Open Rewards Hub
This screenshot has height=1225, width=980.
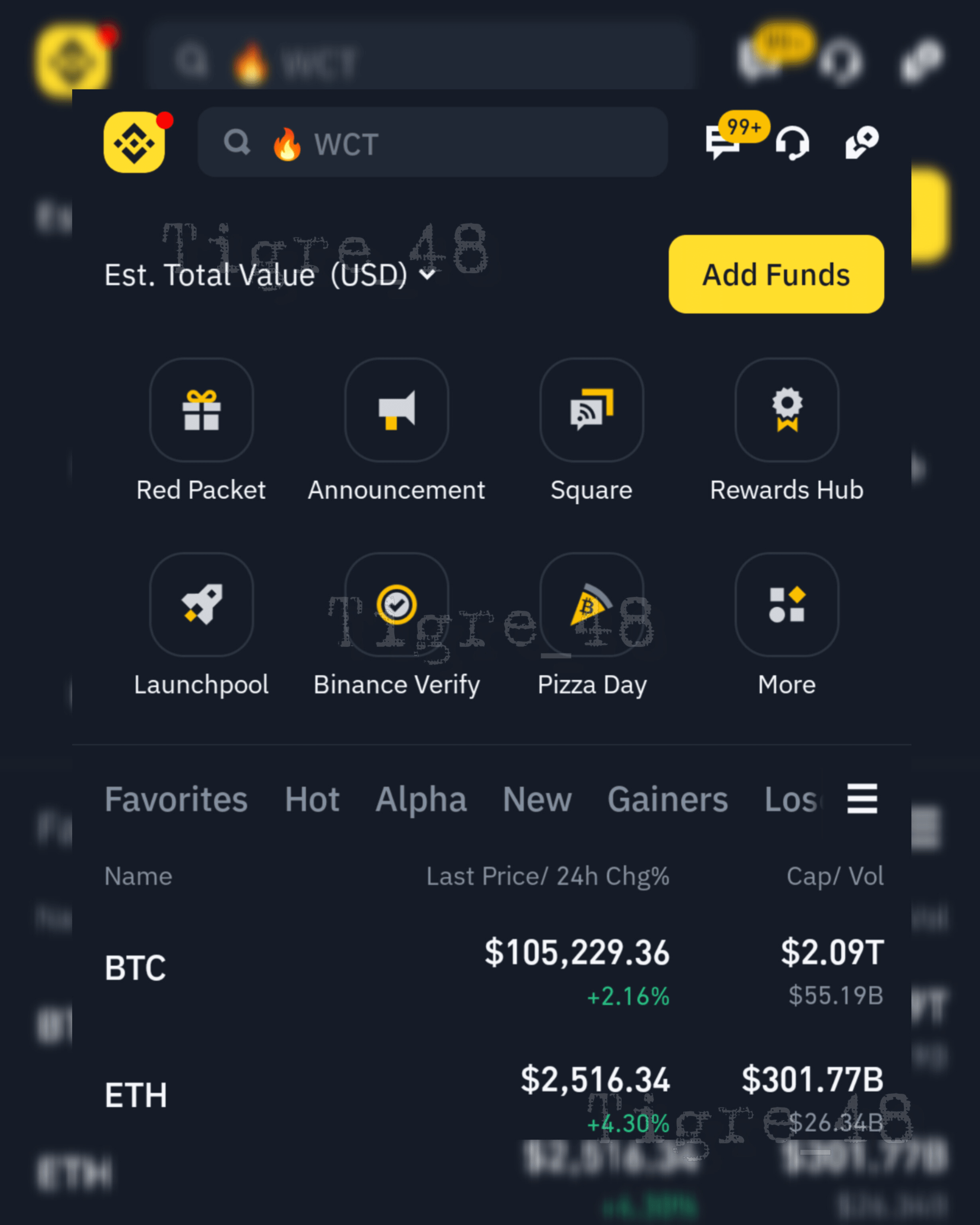pos(786,410)
